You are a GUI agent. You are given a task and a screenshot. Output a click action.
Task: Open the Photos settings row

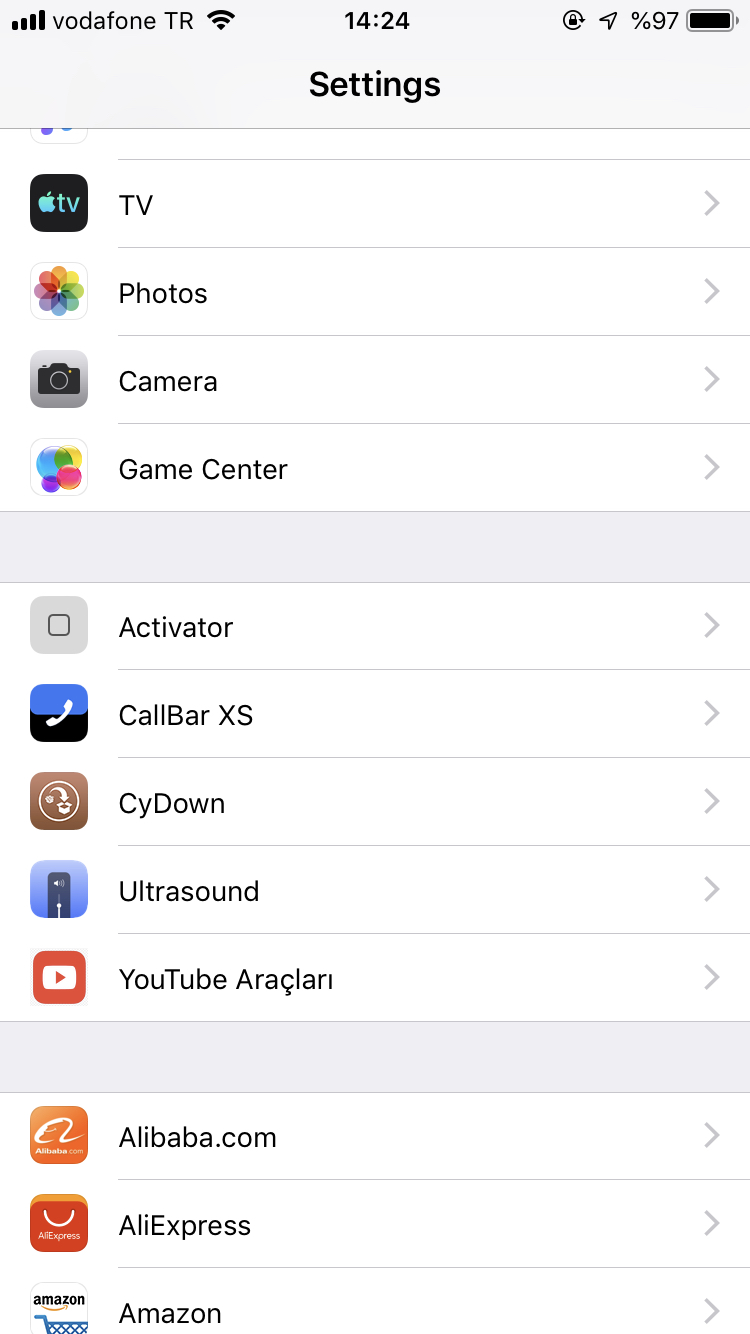click(375, 292)
